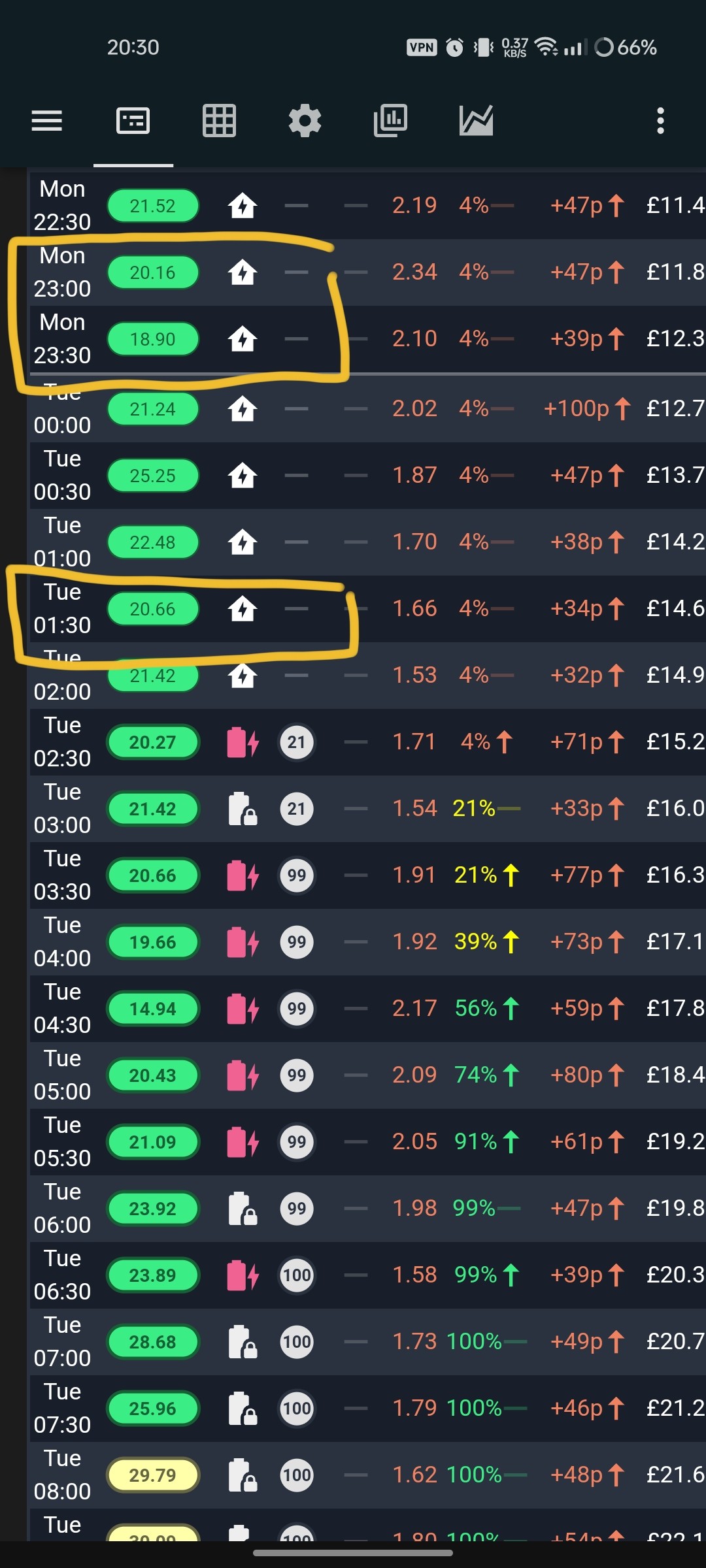Open the Tue 02:30 slot row

[x=367, y=742]
